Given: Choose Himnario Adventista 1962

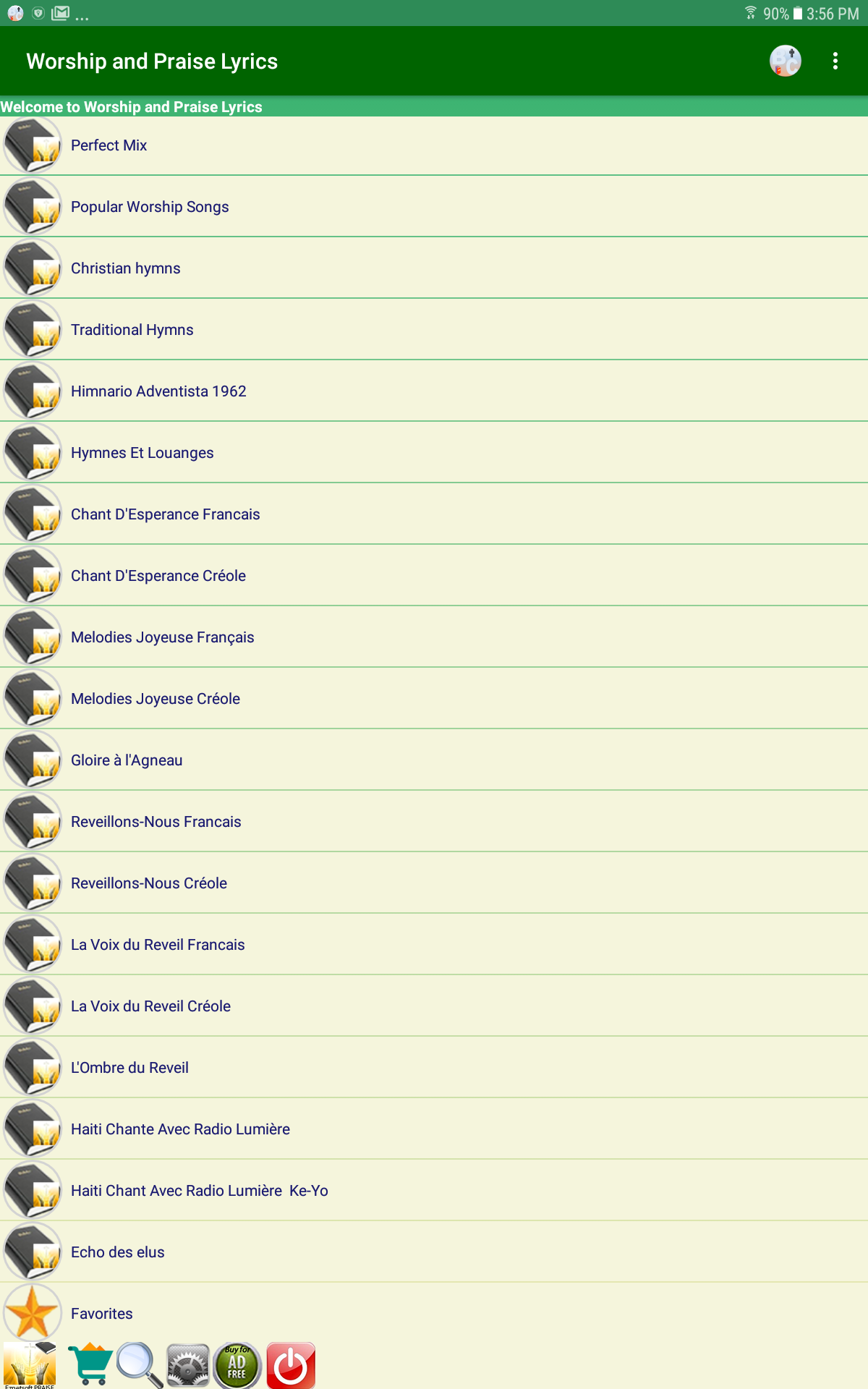Looking at the screenshot, I should [434, 391].
